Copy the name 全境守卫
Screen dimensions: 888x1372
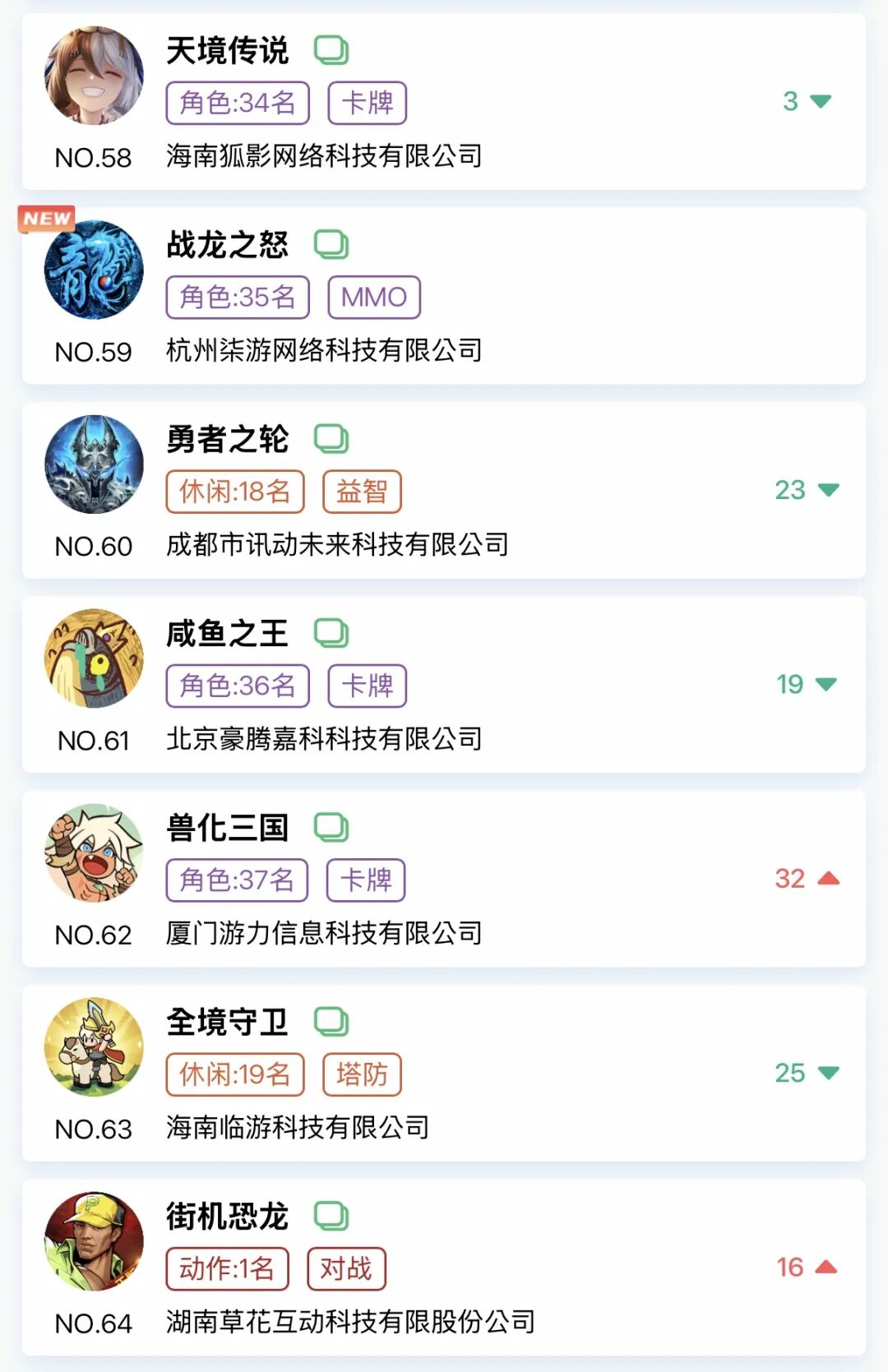coord(331,1022)
